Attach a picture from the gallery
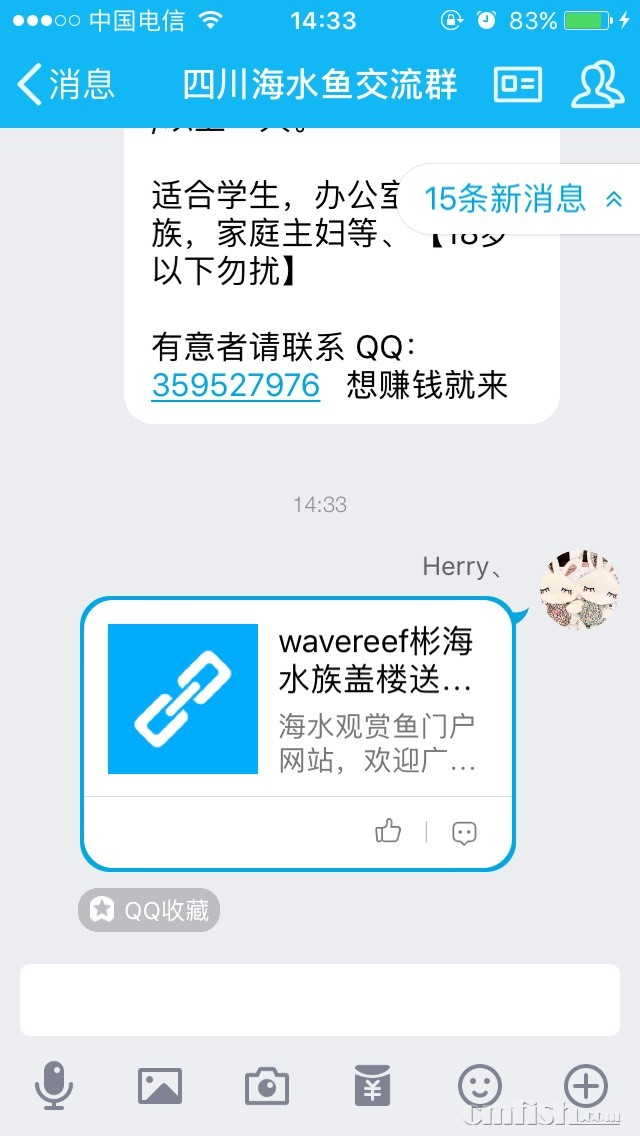Screen dimensions: 640x1136 (x=160, y=1086)
